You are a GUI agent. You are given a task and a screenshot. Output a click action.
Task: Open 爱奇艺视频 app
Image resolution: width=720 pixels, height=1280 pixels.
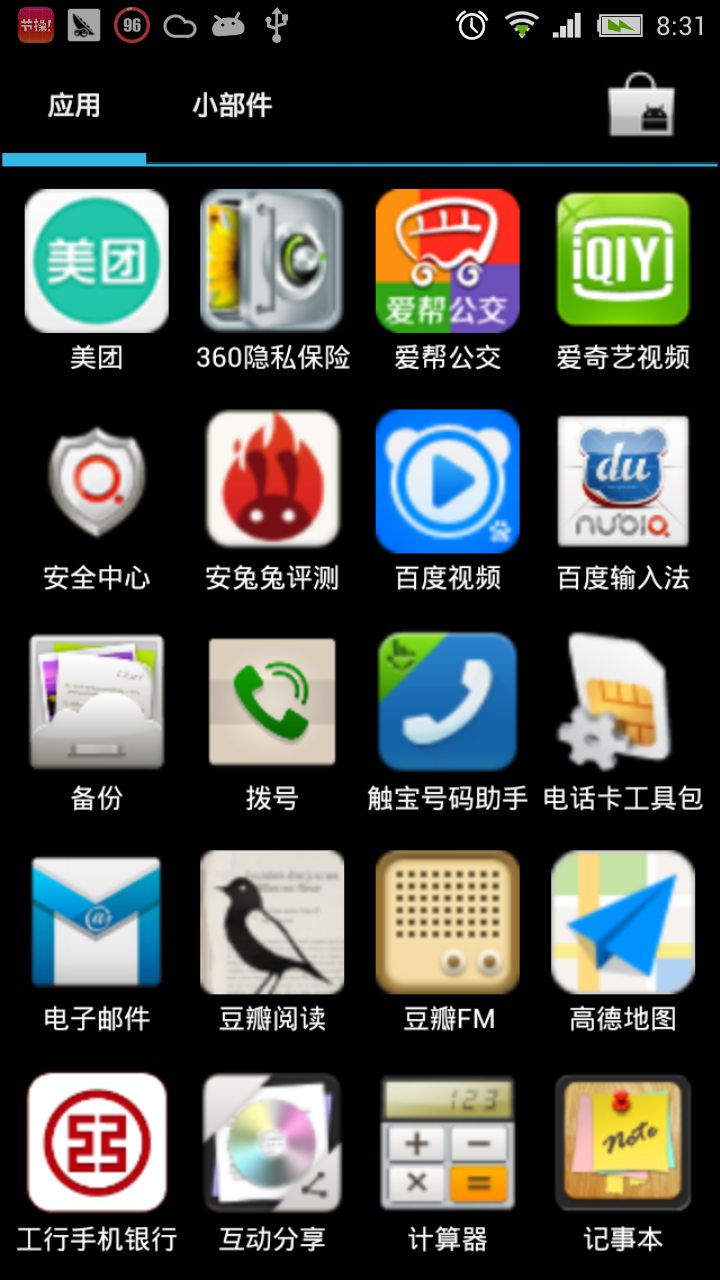point(623,262)
